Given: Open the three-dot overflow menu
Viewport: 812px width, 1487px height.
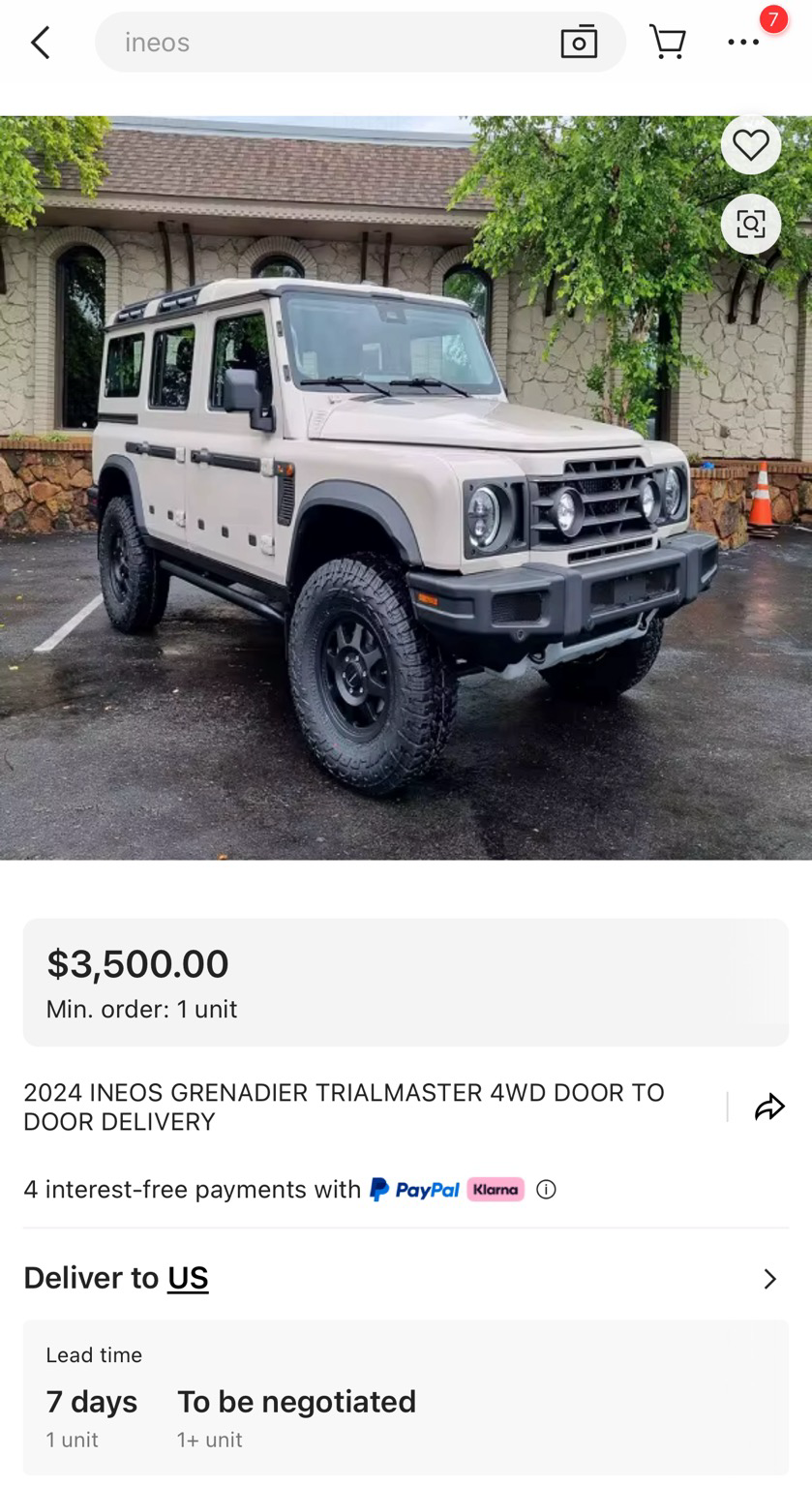Looking at the screenshot, I should [x=743, y=43].
